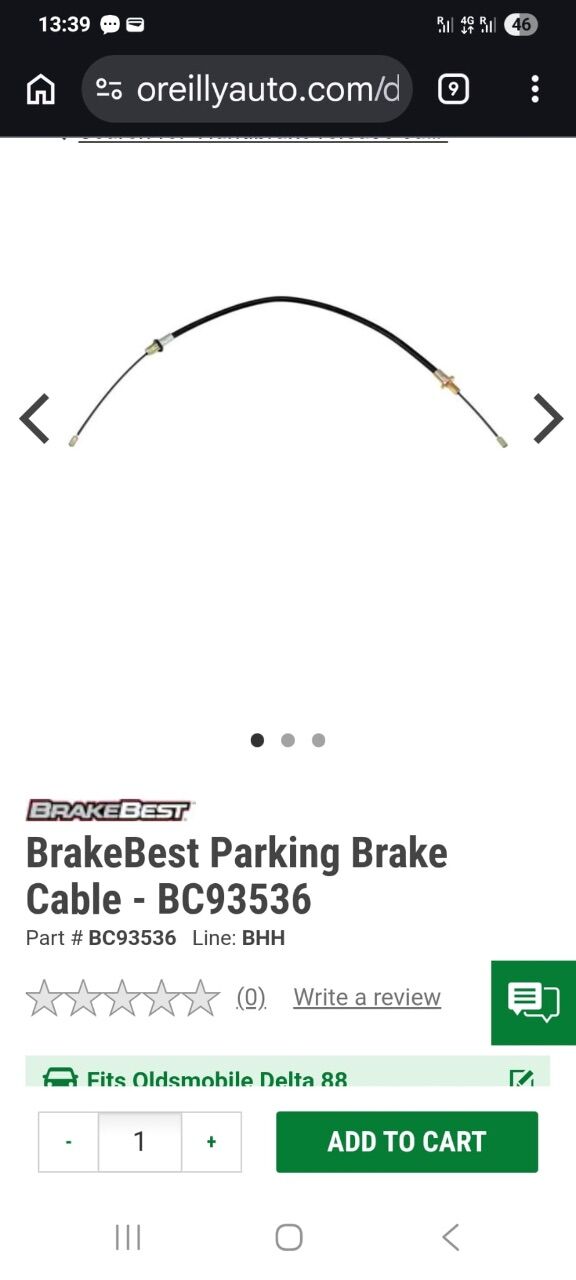Image resolution: width=576 pixels, height=1280 pixels.
Task: Increase the quantity with plus
Action: coord(211,1142)
